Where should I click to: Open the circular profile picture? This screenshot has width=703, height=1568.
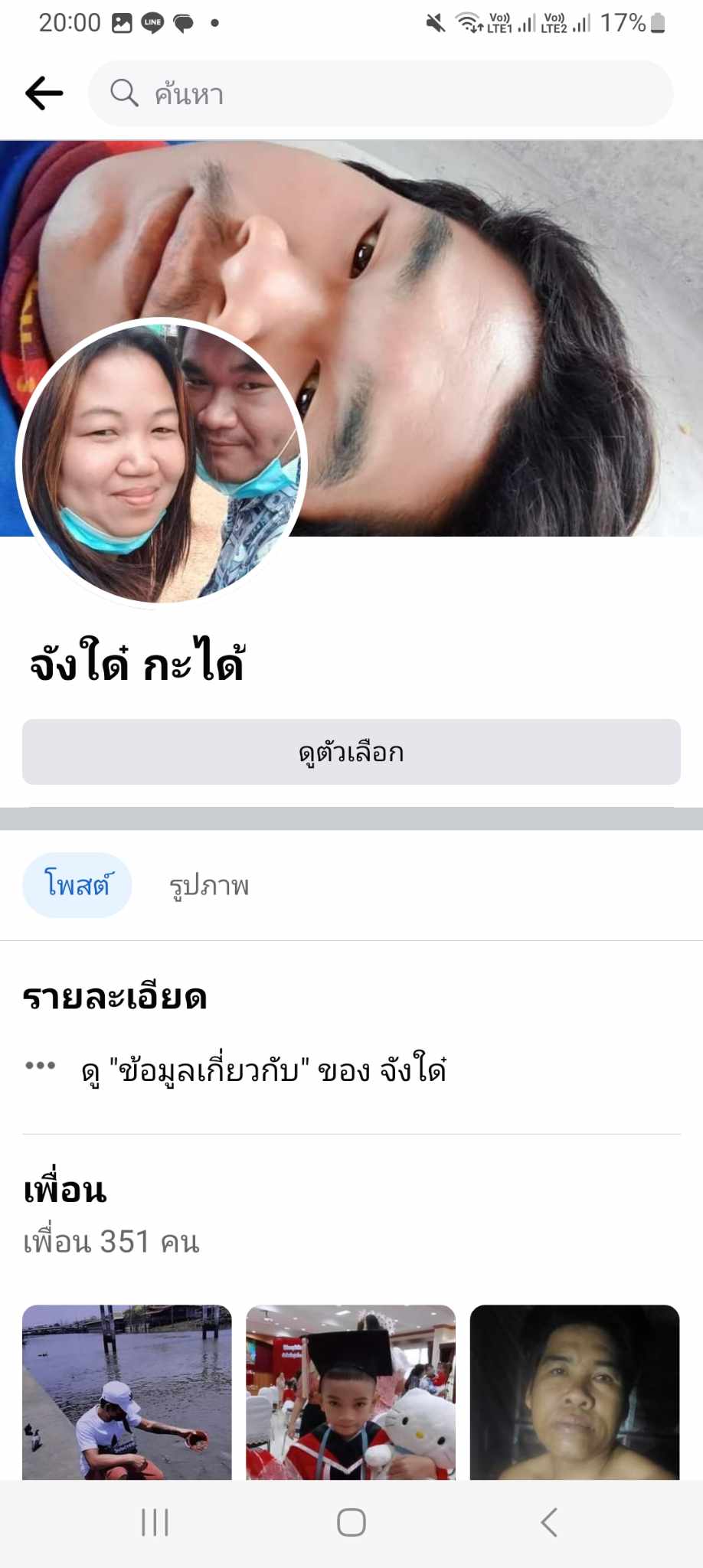click(x=161, y=463)
